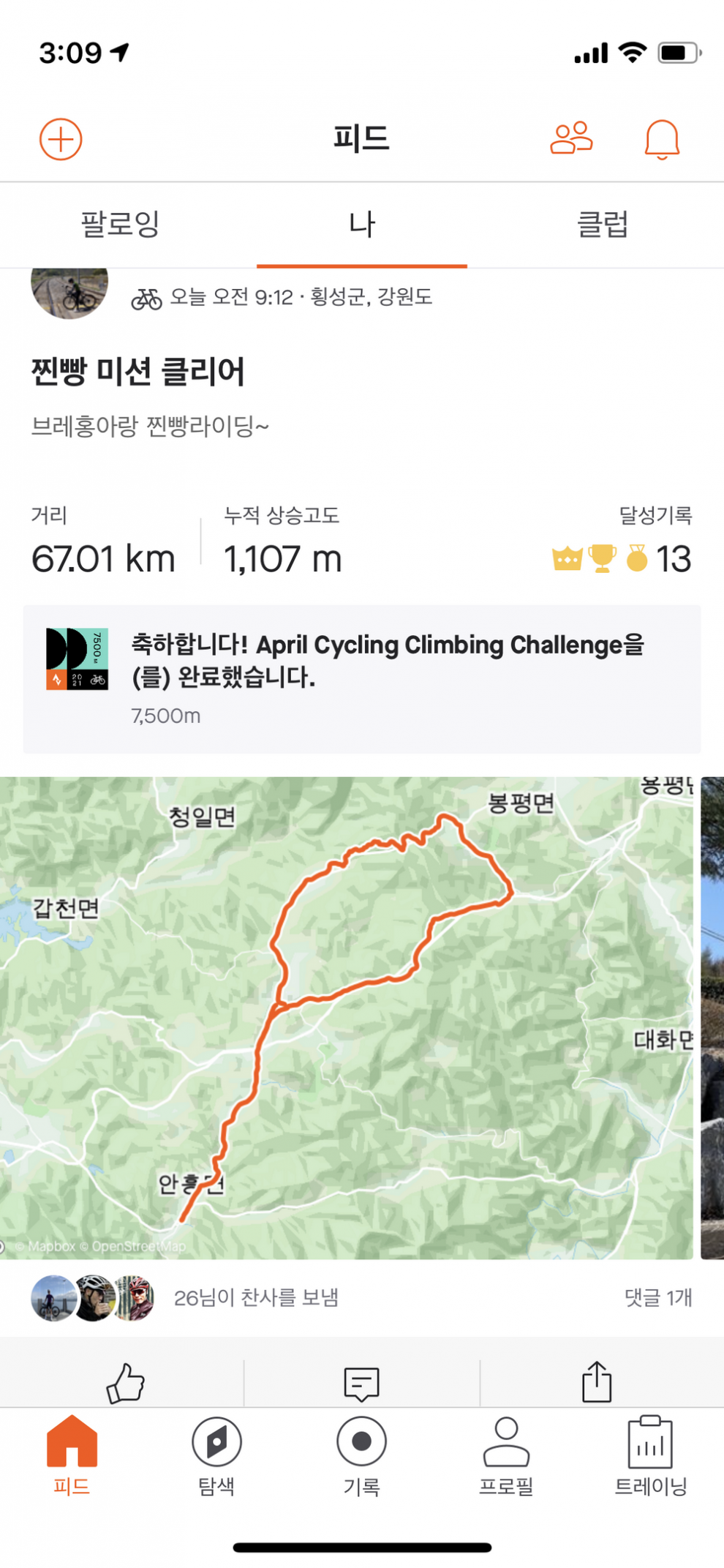
Task: Share this activity
Action: pos(597,1382)
